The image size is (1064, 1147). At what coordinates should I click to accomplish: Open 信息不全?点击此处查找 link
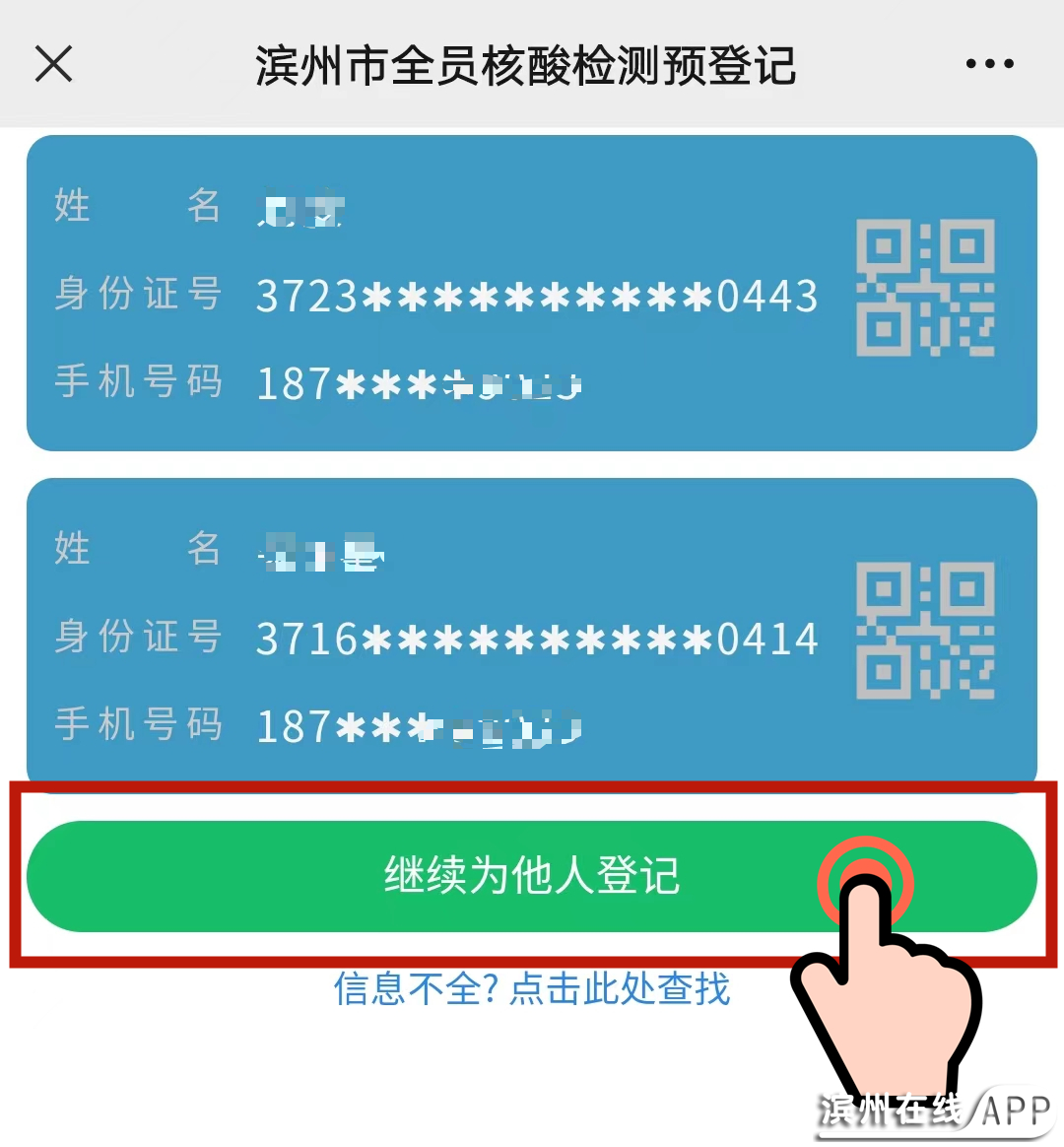(x=532, y=988)
